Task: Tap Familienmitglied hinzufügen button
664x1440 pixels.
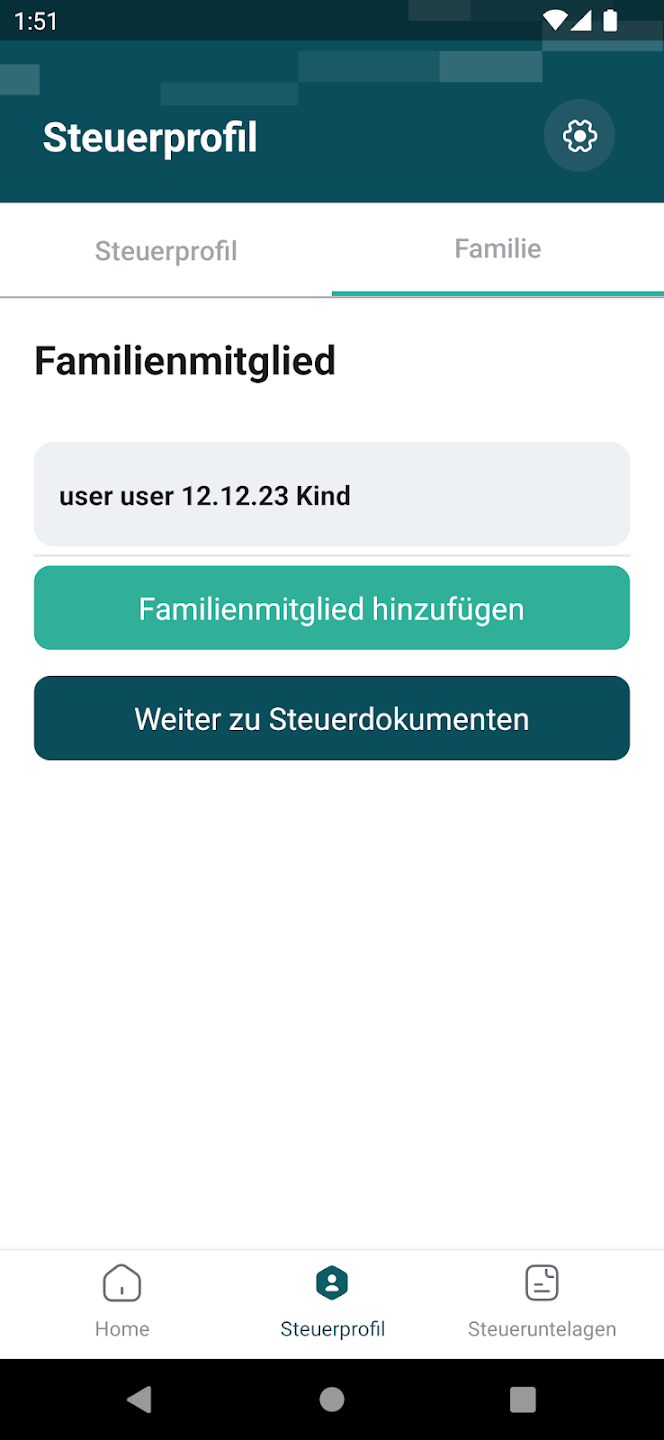Action: click(332, 609)
